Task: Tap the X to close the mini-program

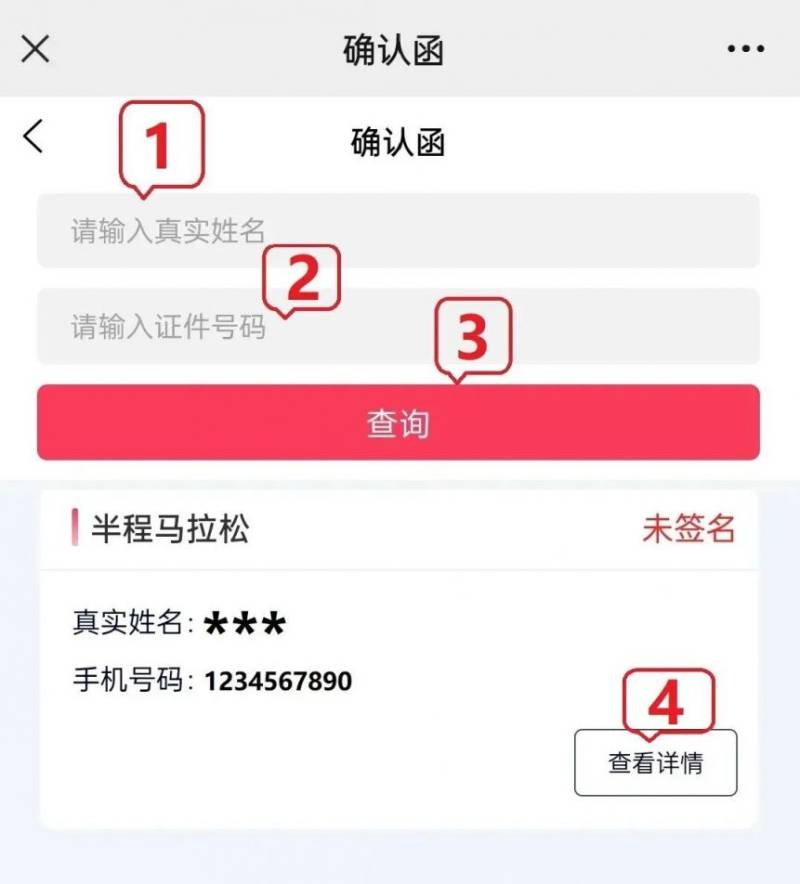Action: [36, 47]
